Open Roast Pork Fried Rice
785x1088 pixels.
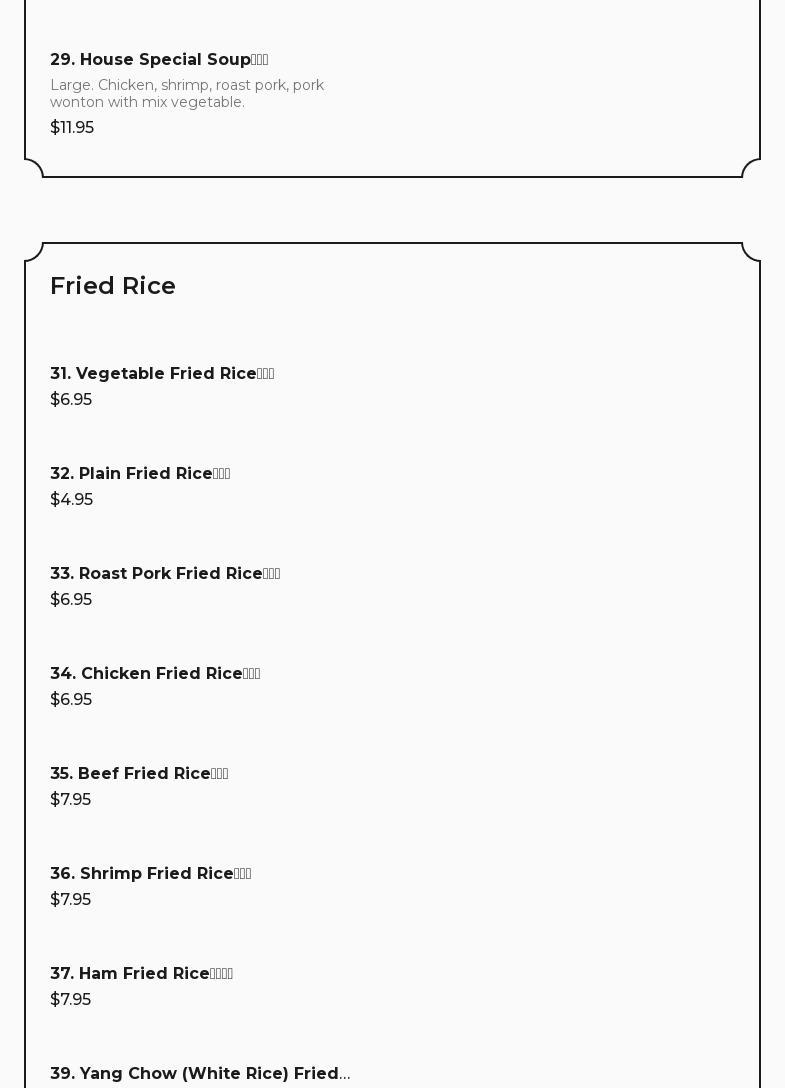pos(165,574)
